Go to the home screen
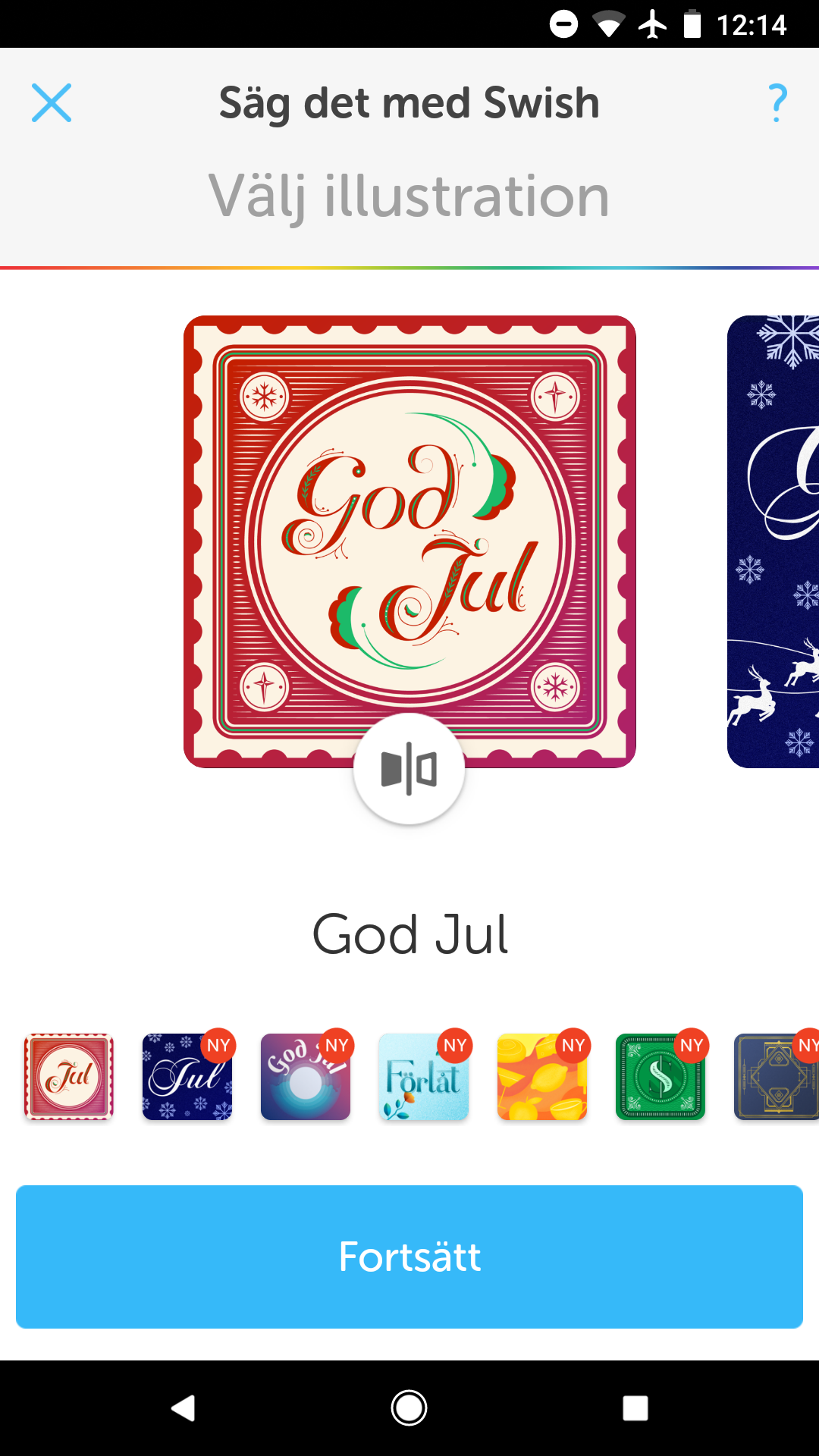 (409, 1408)
